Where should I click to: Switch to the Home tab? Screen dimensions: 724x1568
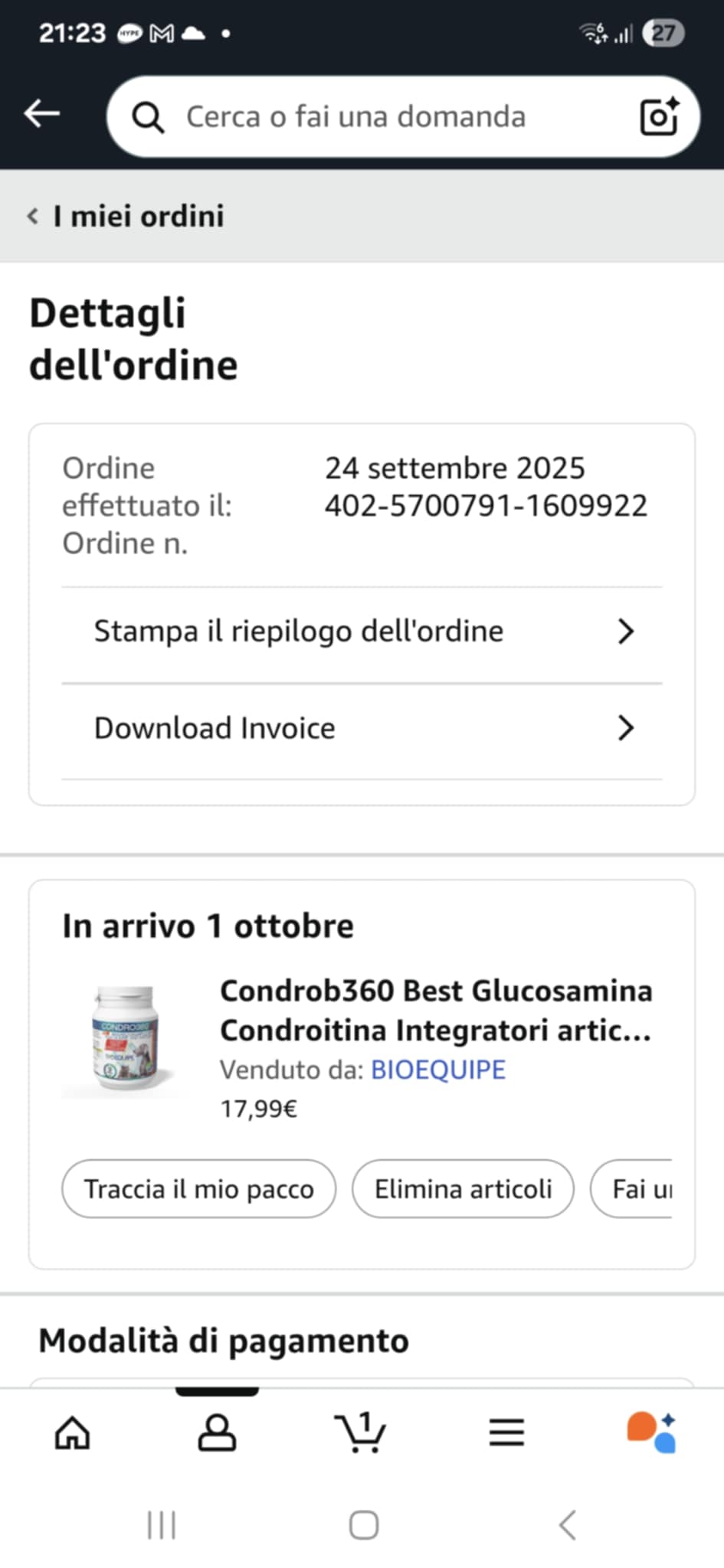73,1432
